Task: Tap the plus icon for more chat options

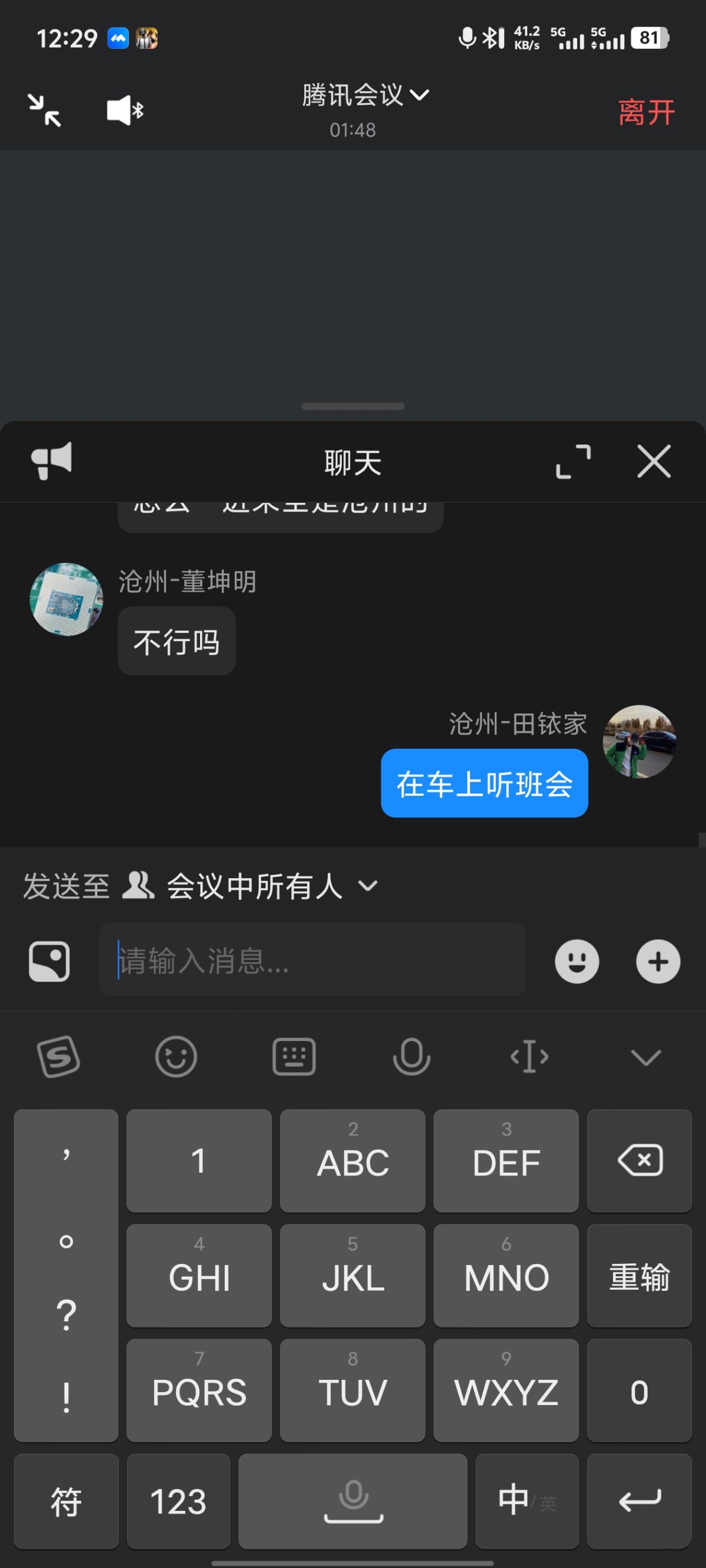Action: 657,960
